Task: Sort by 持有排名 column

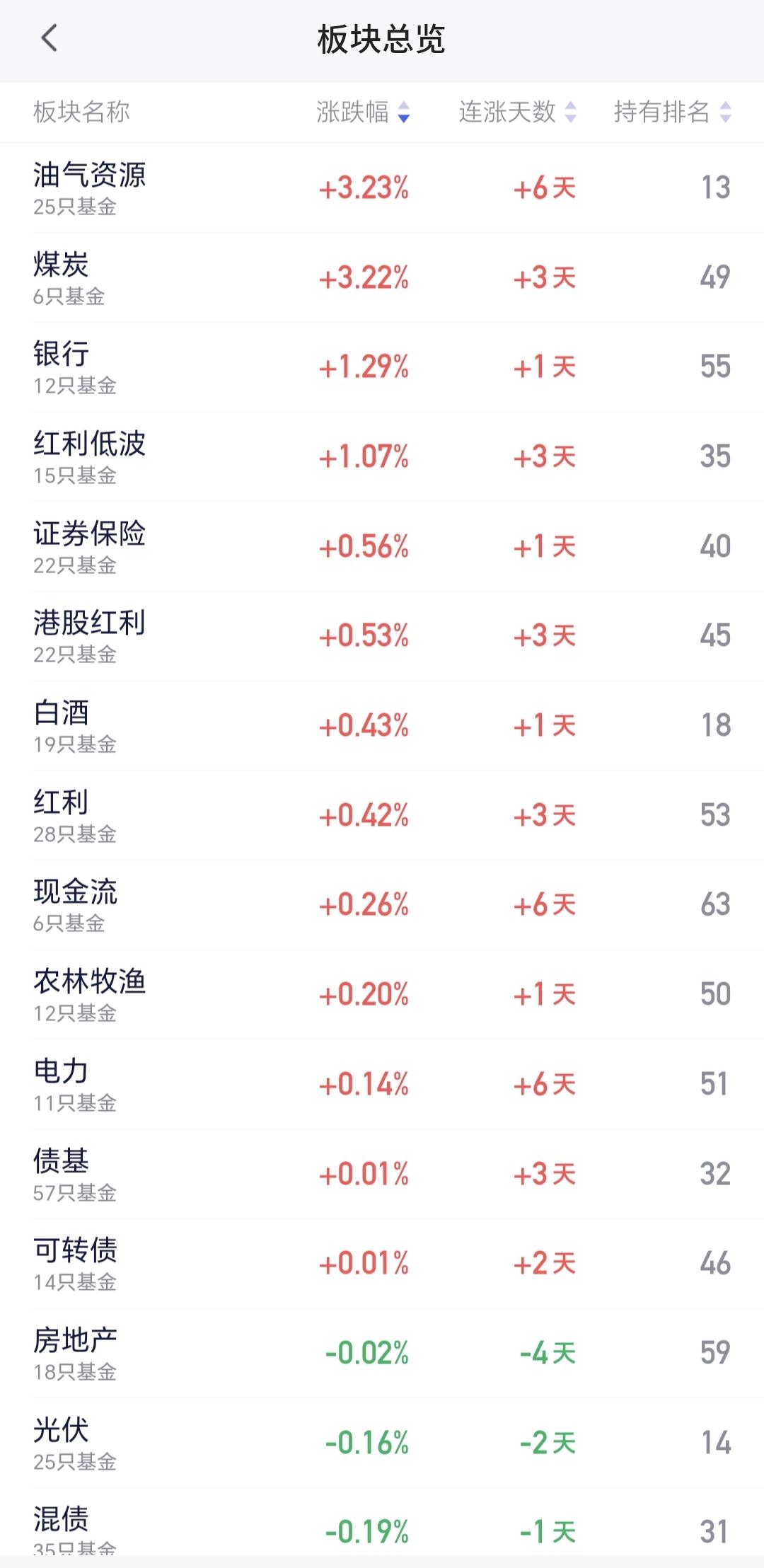Action: coord(672,112)
